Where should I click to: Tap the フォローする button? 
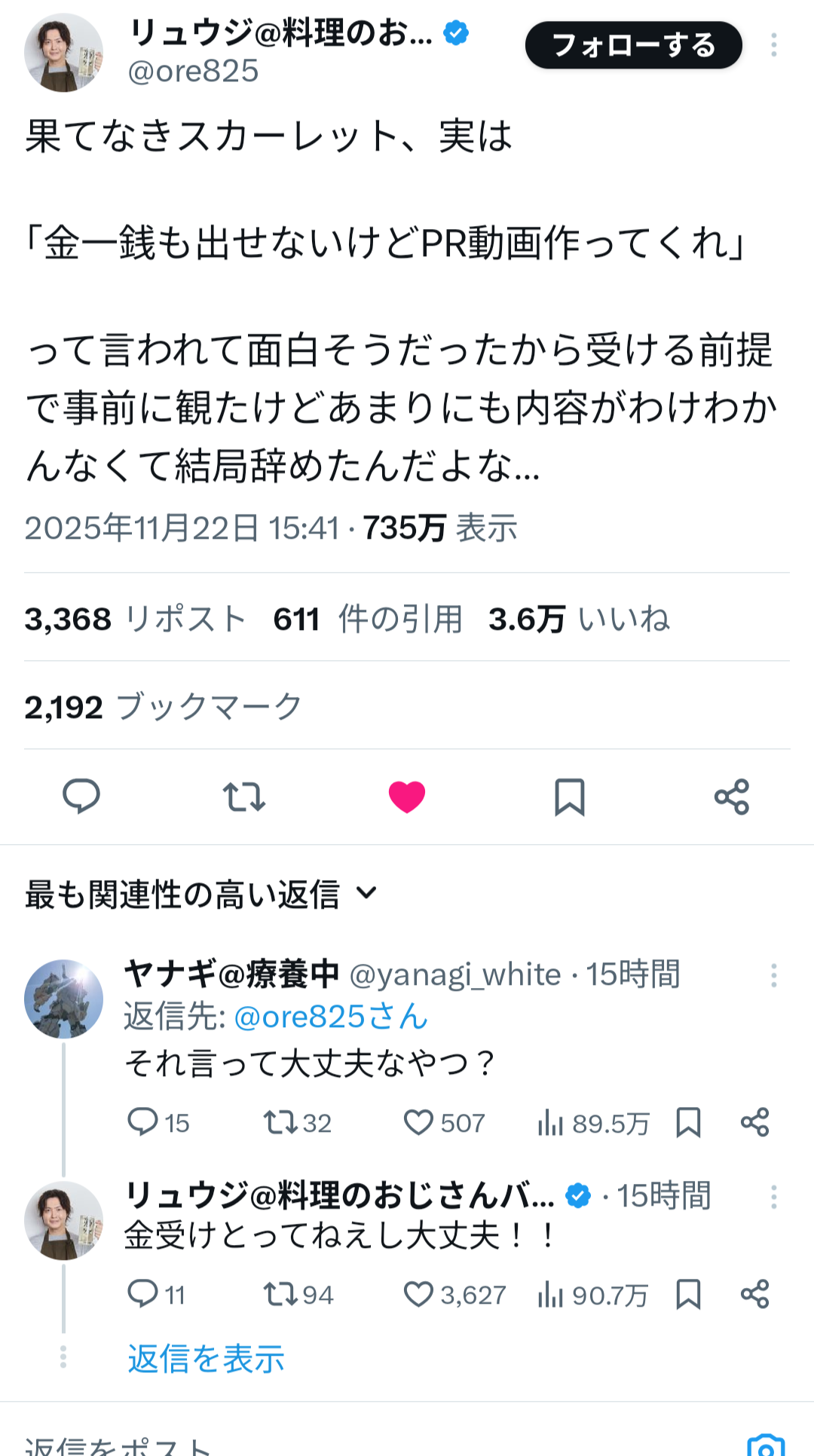(x=633, y=45)
